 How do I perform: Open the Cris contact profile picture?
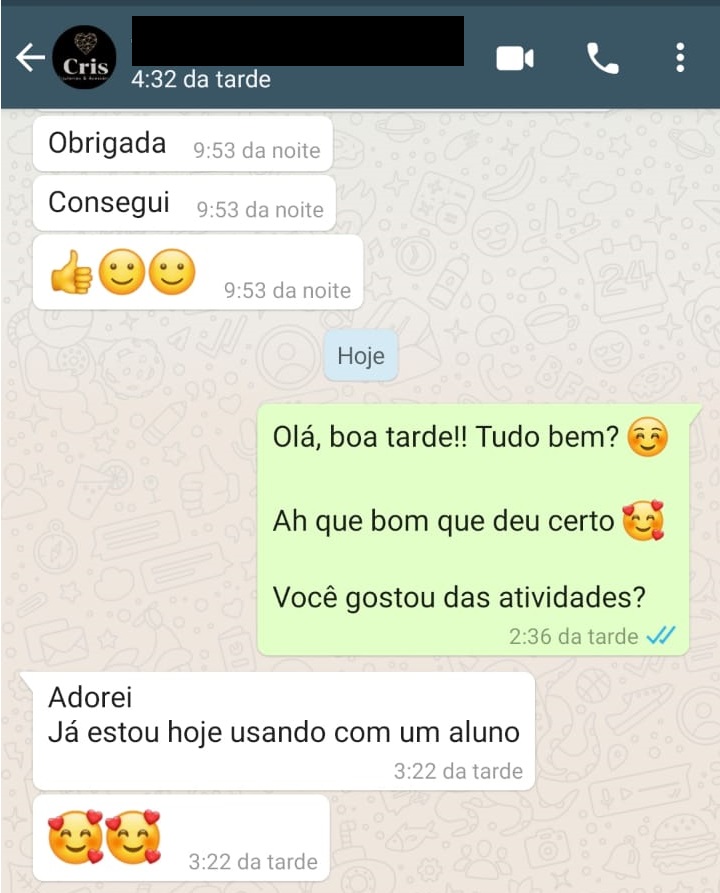84,58
